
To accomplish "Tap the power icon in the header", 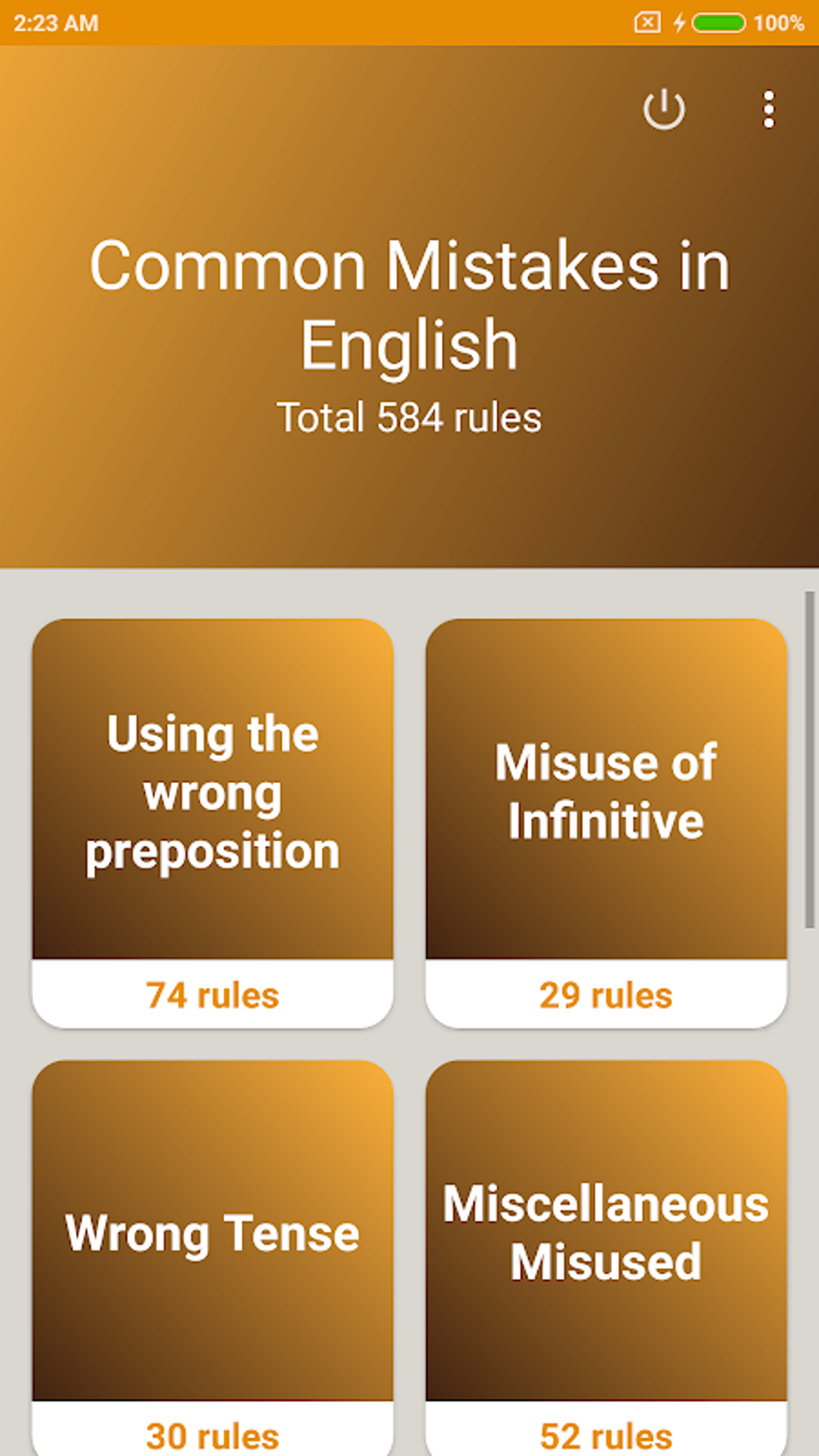I will 663,109.
